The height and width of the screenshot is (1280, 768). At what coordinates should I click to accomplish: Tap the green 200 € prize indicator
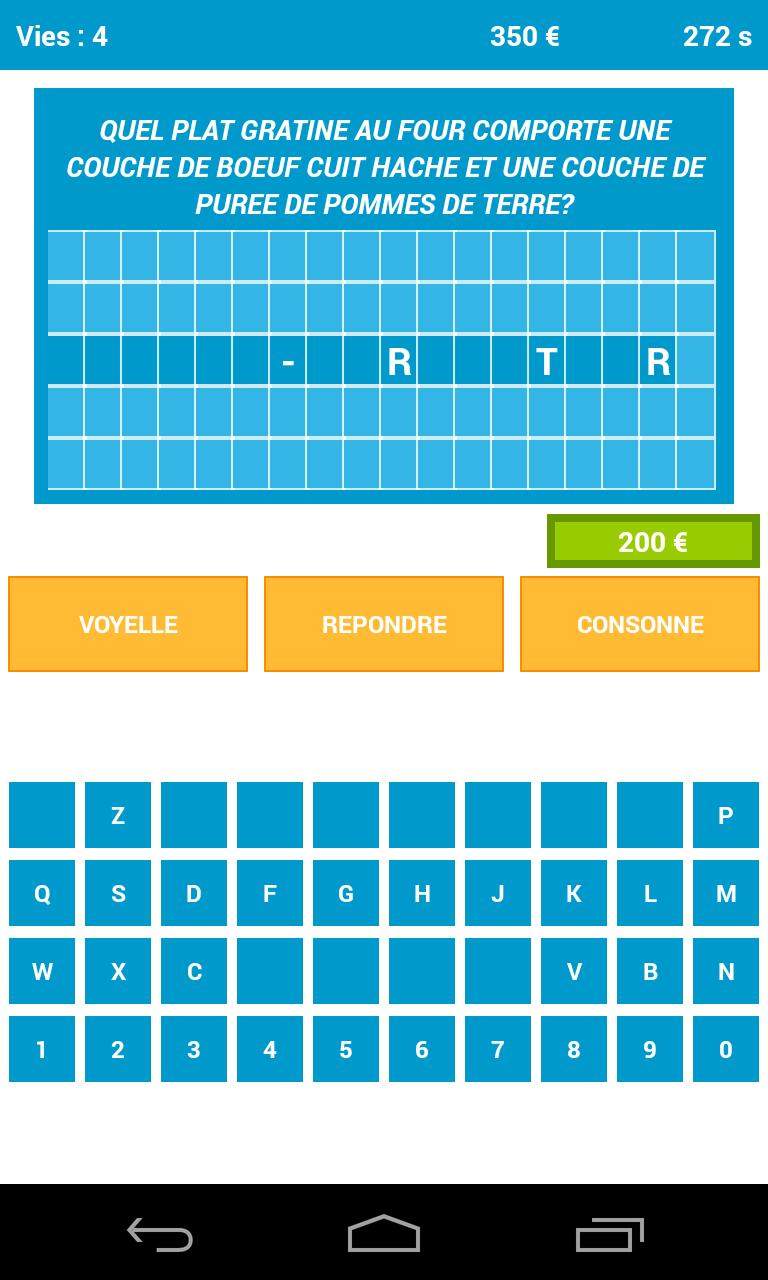click(653, 541)
